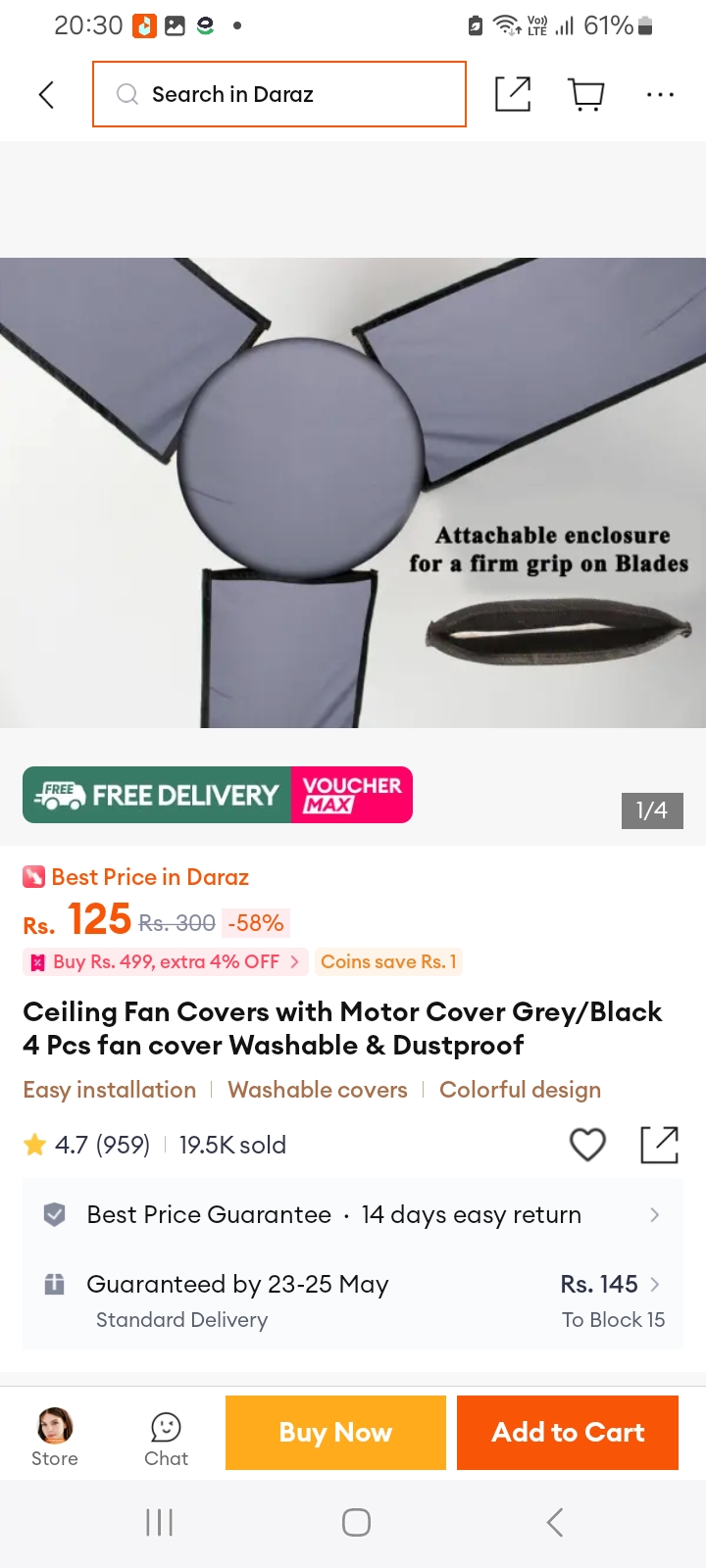This screenshot has height=1568, width=706.
Task: Start a Chat with the seller
Action: (166, 1439)
